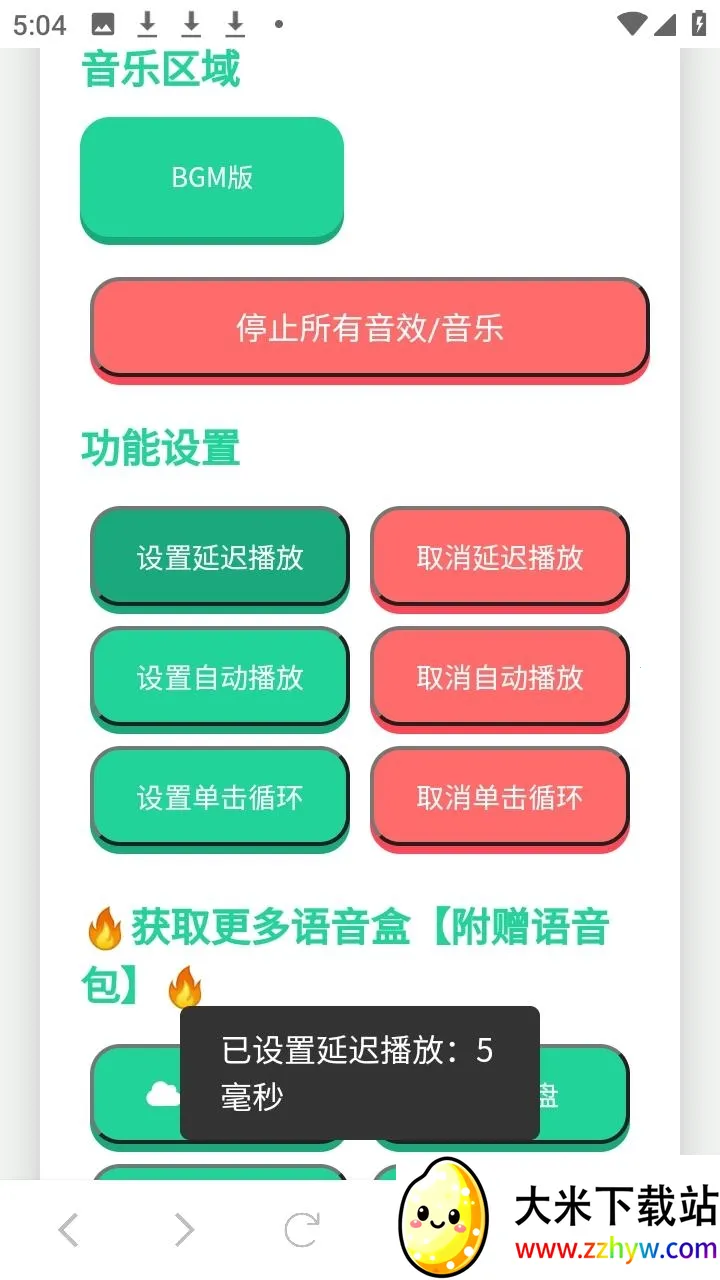Tap 取消自动播放 button

tap(500, 677)
